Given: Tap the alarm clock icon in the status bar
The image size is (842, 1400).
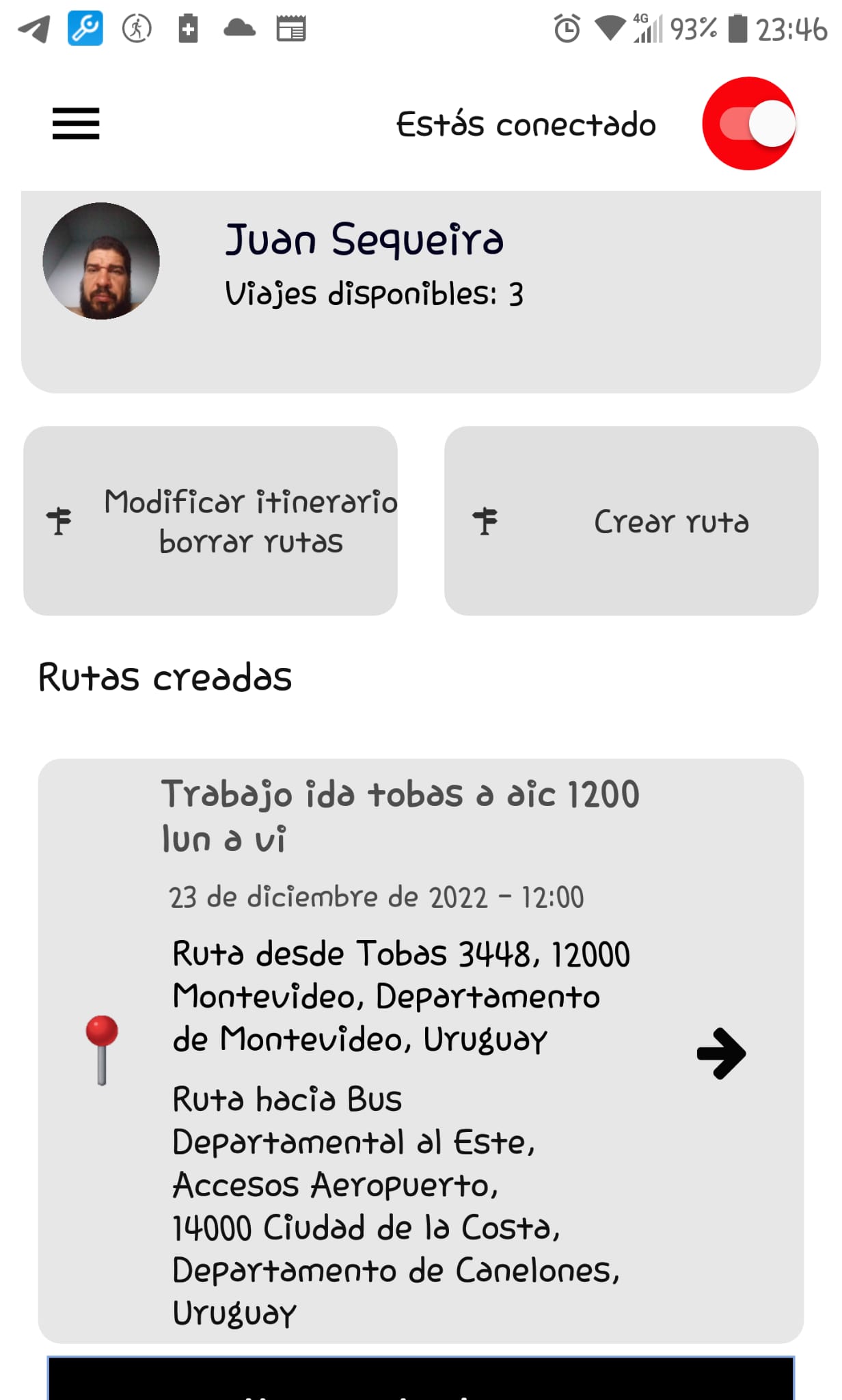Looking at the screenshot, I should 566,28.
